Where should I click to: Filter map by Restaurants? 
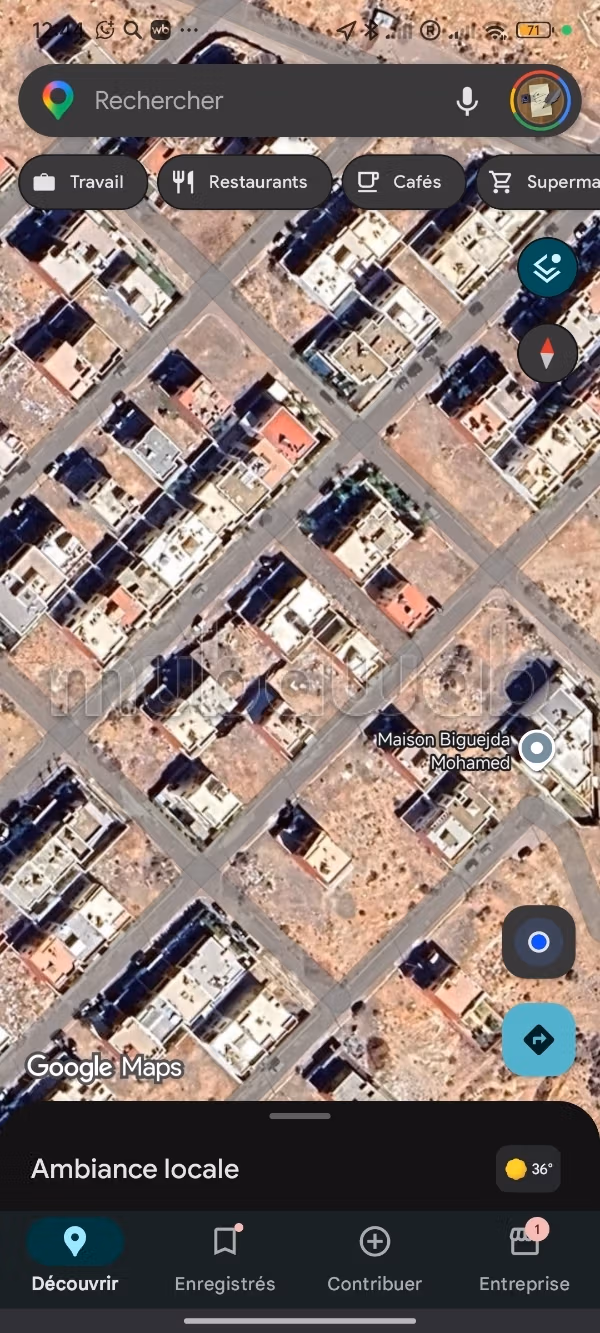pyautogui.click(x=244, y=182)
